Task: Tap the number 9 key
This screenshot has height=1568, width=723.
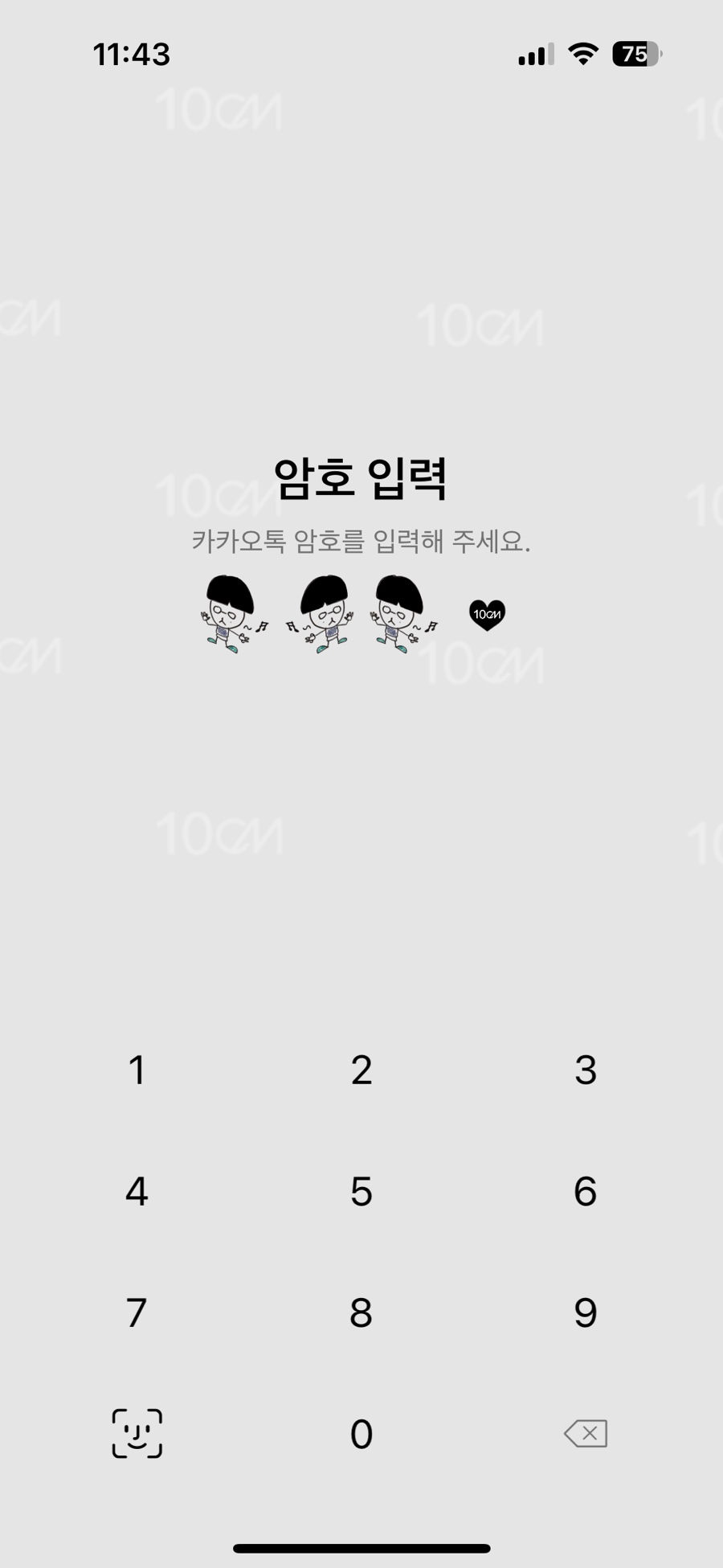Action: [x=586, y=1312]
